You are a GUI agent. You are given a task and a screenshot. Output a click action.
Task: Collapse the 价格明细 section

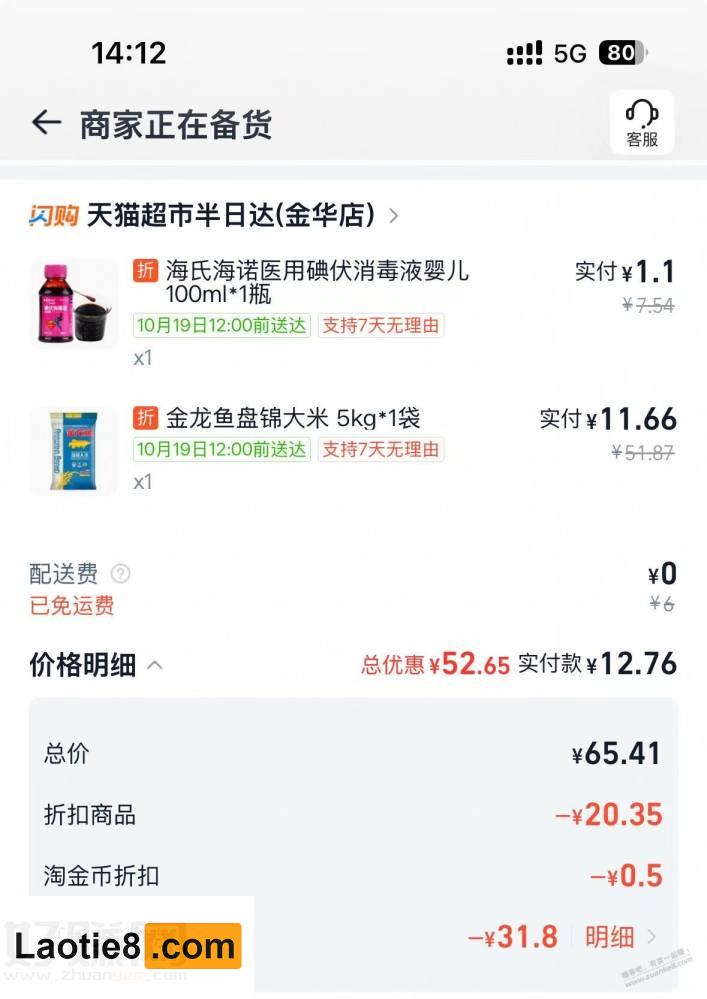156,665
